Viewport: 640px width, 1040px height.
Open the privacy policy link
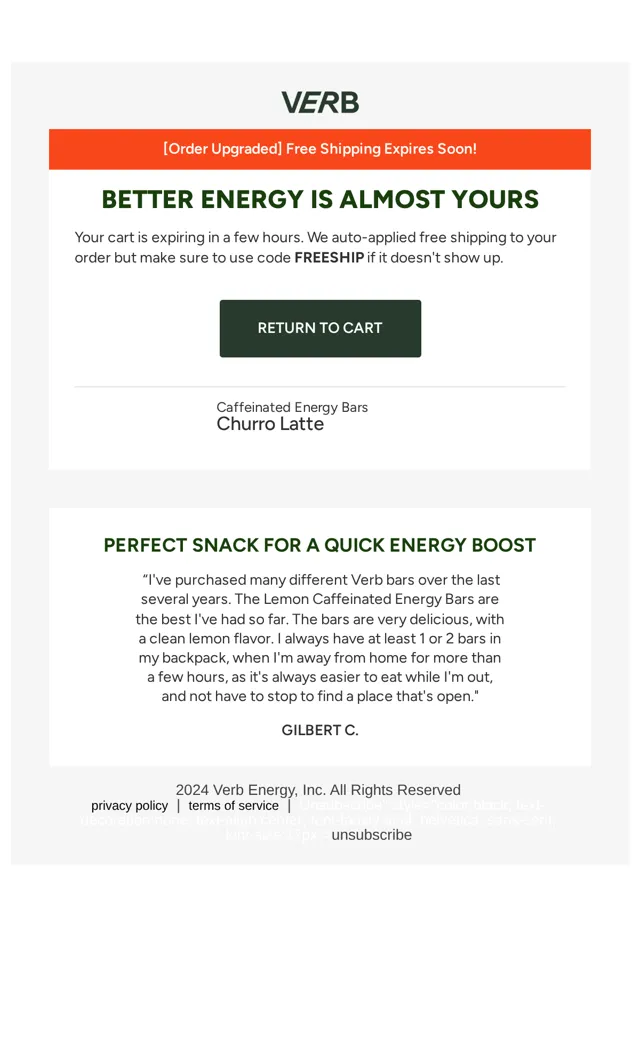129,806
